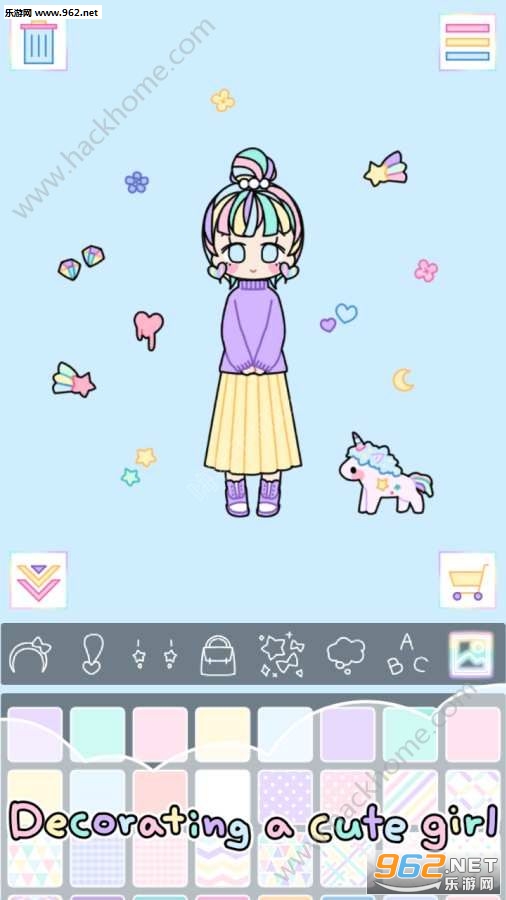
Task: Switch to the ABC text category
Action: pos(408,654)
